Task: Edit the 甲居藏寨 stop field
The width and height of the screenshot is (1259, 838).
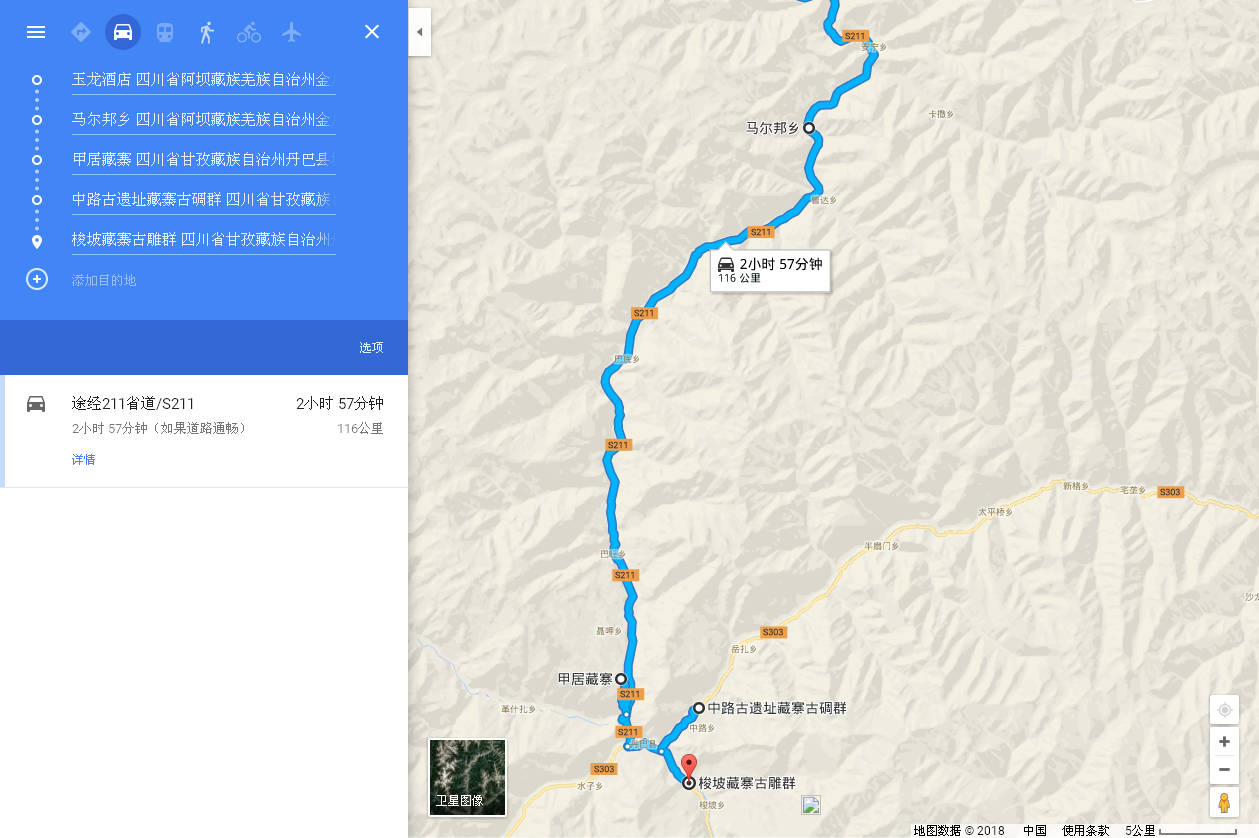Action: click(x=203, y=159)
